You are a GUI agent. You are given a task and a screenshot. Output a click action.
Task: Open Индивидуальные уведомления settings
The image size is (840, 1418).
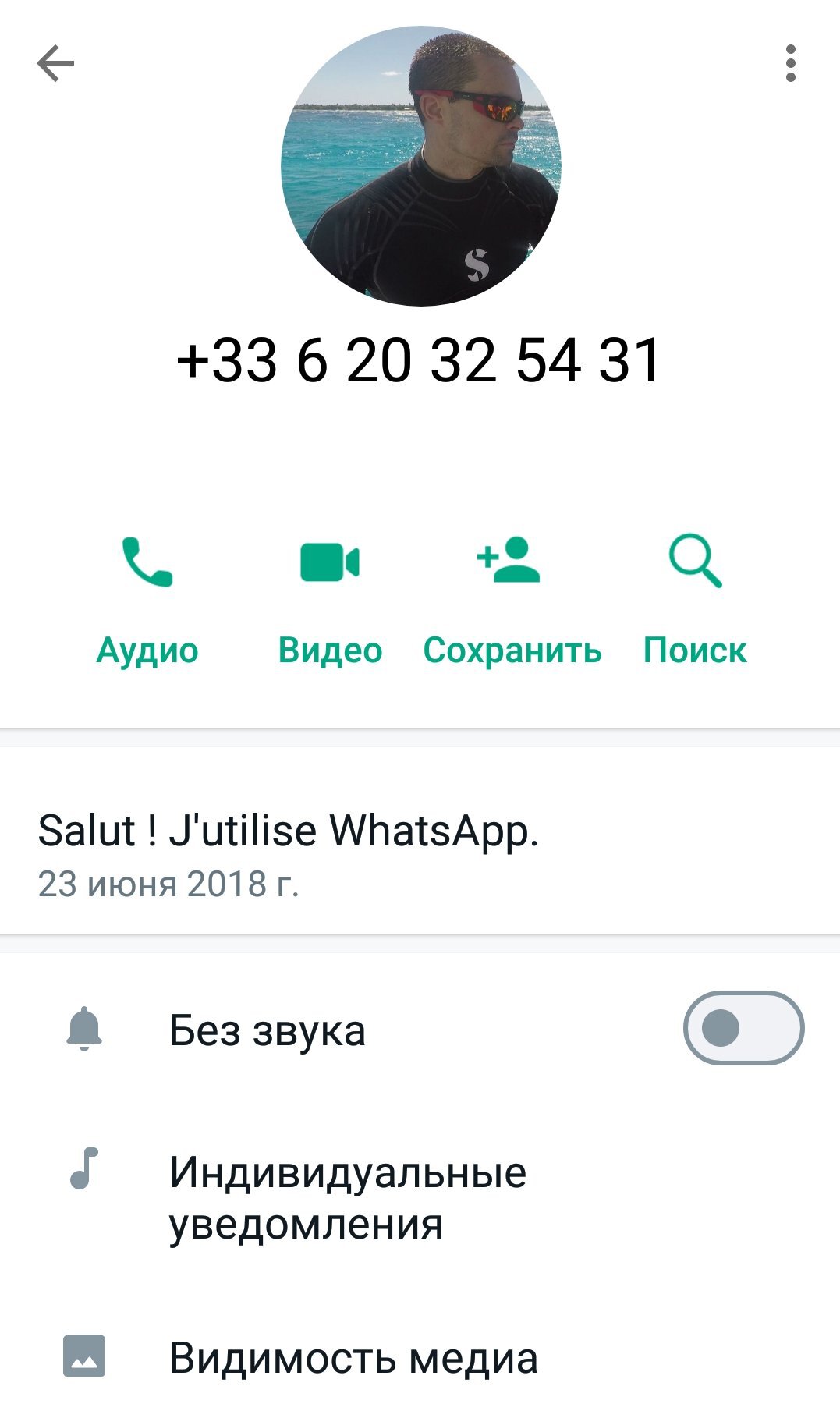point(420,1198)
